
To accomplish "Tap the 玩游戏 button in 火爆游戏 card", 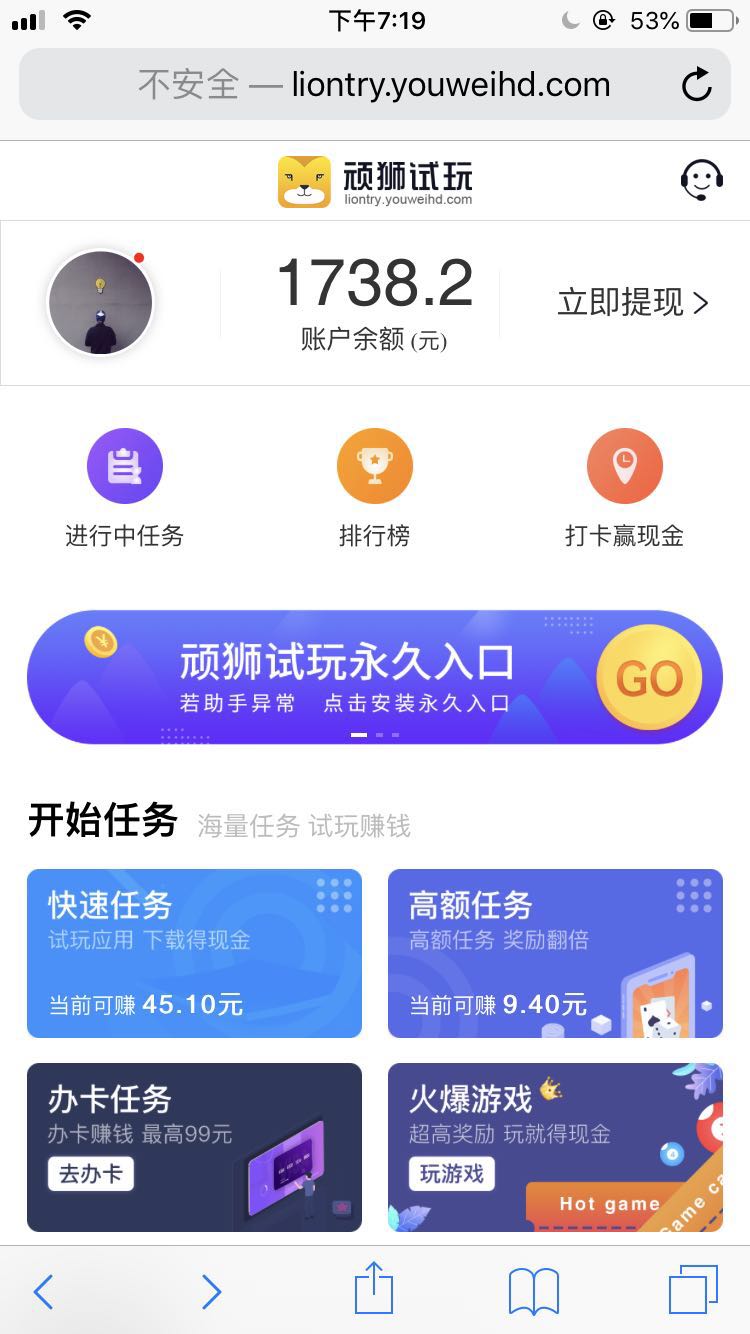I will 452,1175.
